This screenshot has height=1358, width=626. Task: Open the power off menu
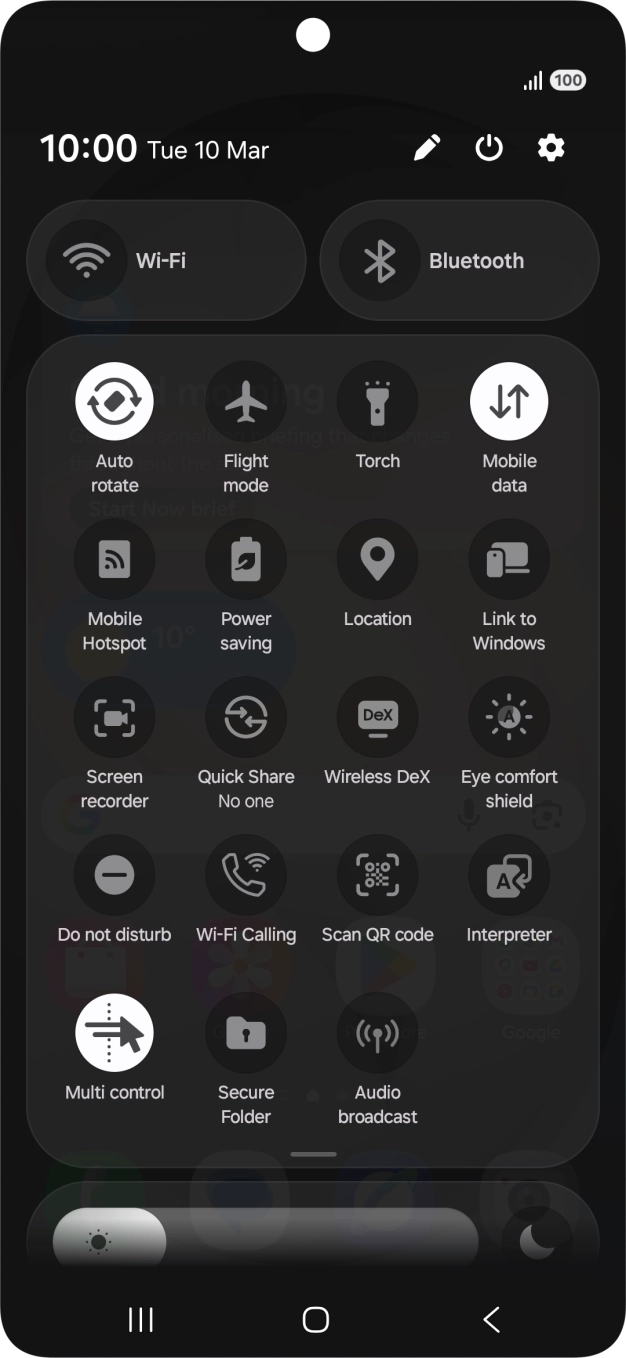click(489, 149)
